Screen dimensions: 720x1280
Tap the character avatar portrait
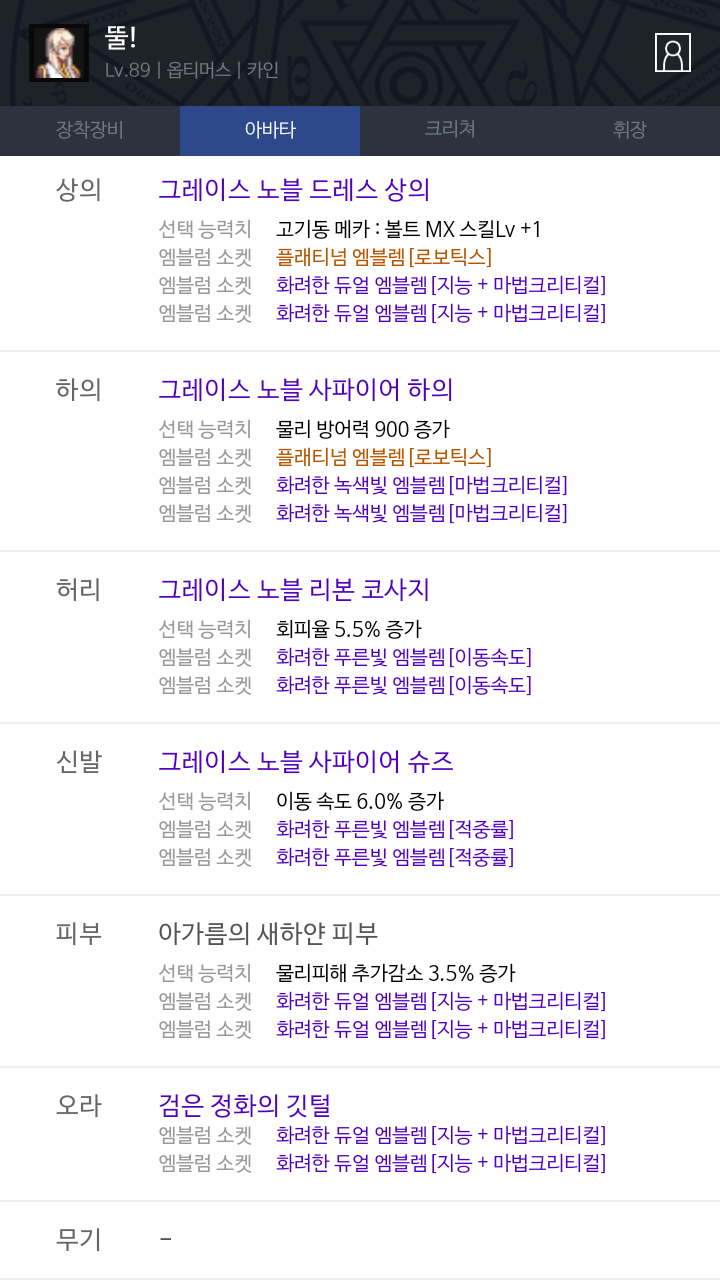point(59,53)
